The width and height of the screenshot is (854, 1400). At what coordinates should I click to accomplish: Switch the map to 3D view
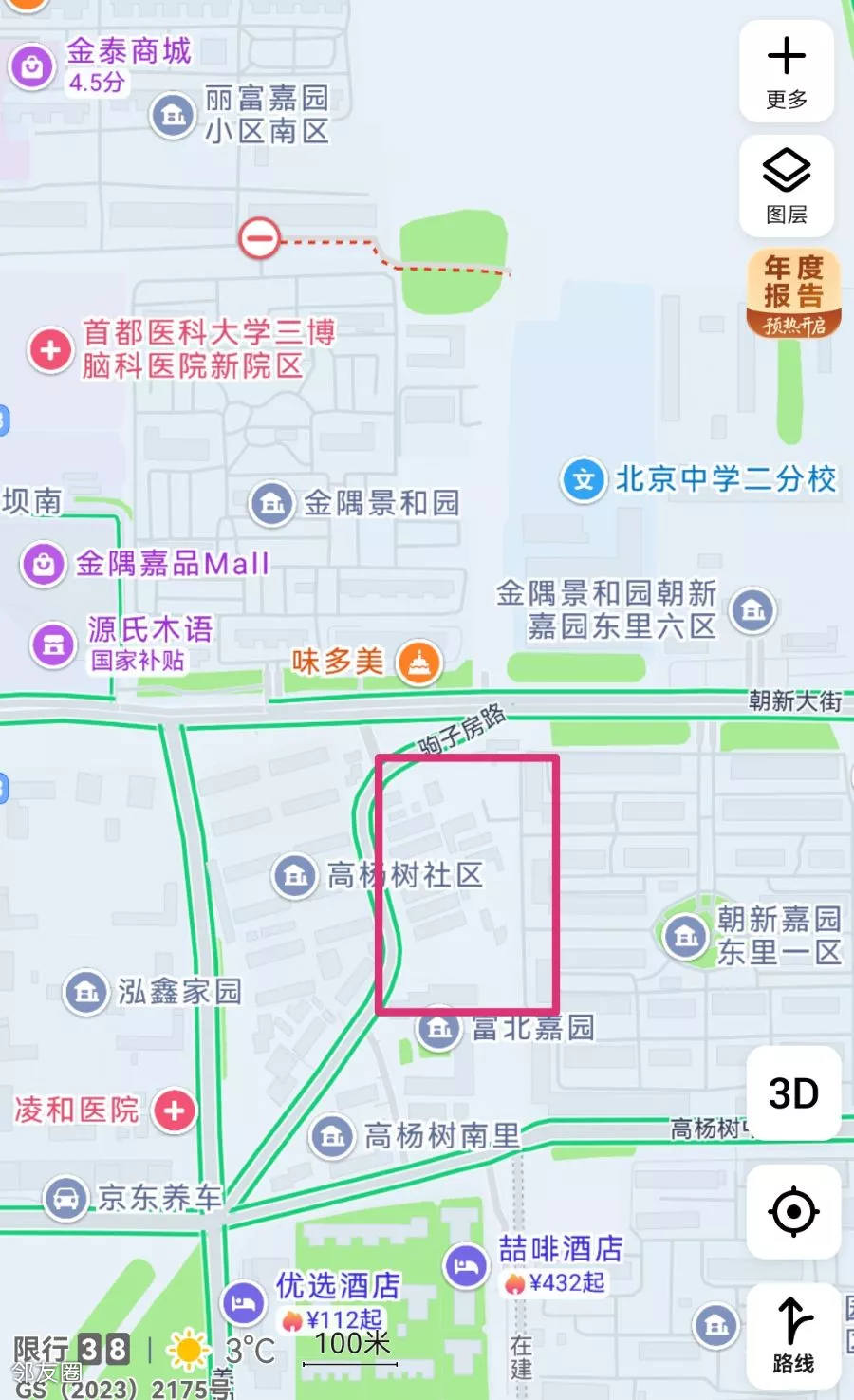793,1093
